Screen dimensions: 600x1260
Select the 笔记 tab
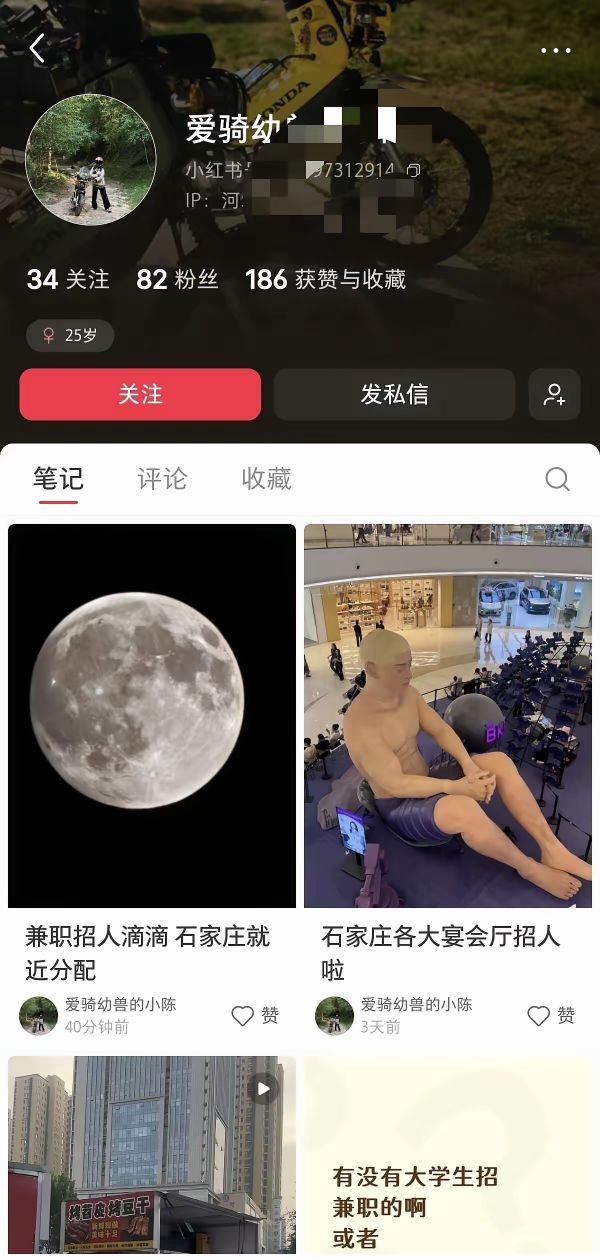point(58,479)
